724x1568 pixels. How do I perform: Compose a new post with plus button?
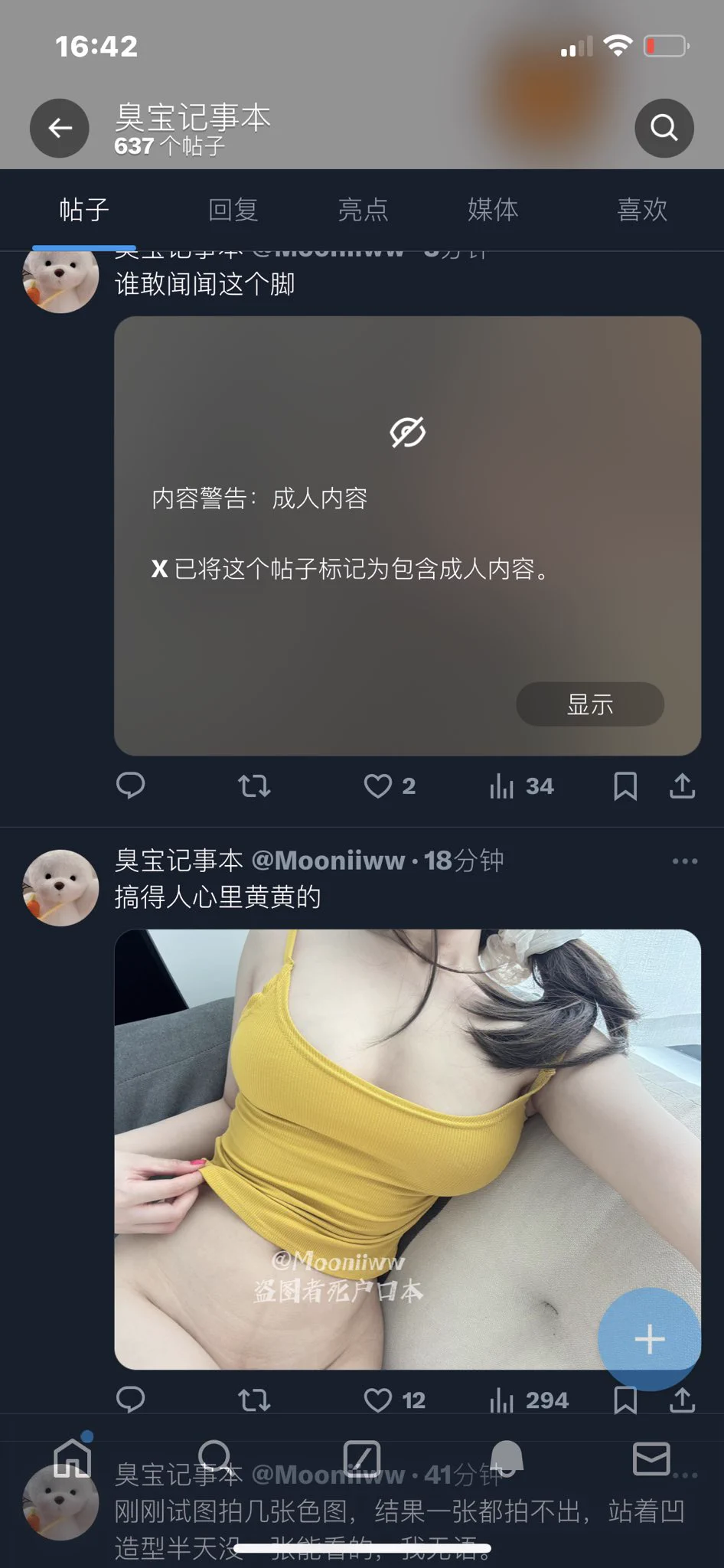click(649, 1339)
